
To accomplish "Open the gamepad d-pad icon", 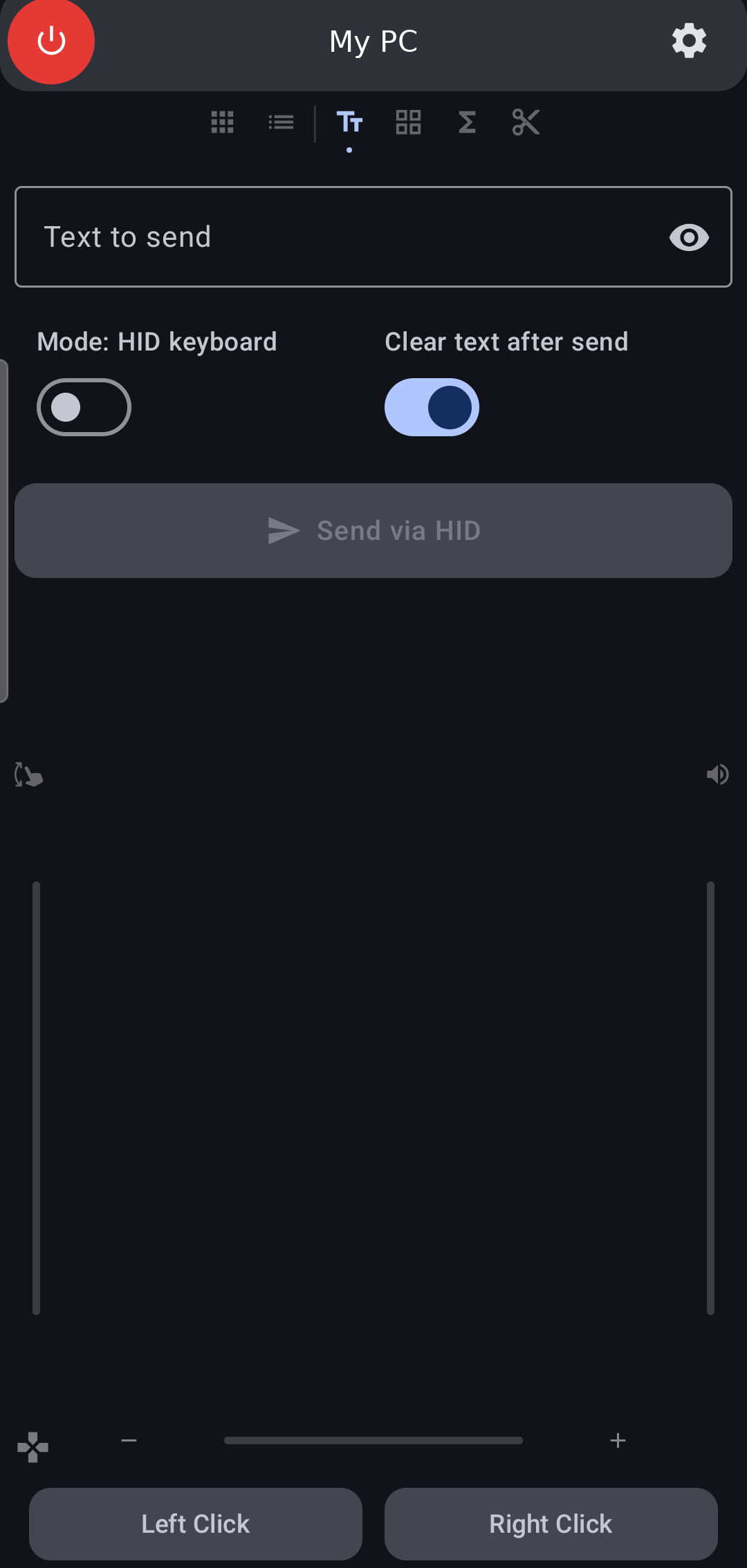I will coord(33,1447).
